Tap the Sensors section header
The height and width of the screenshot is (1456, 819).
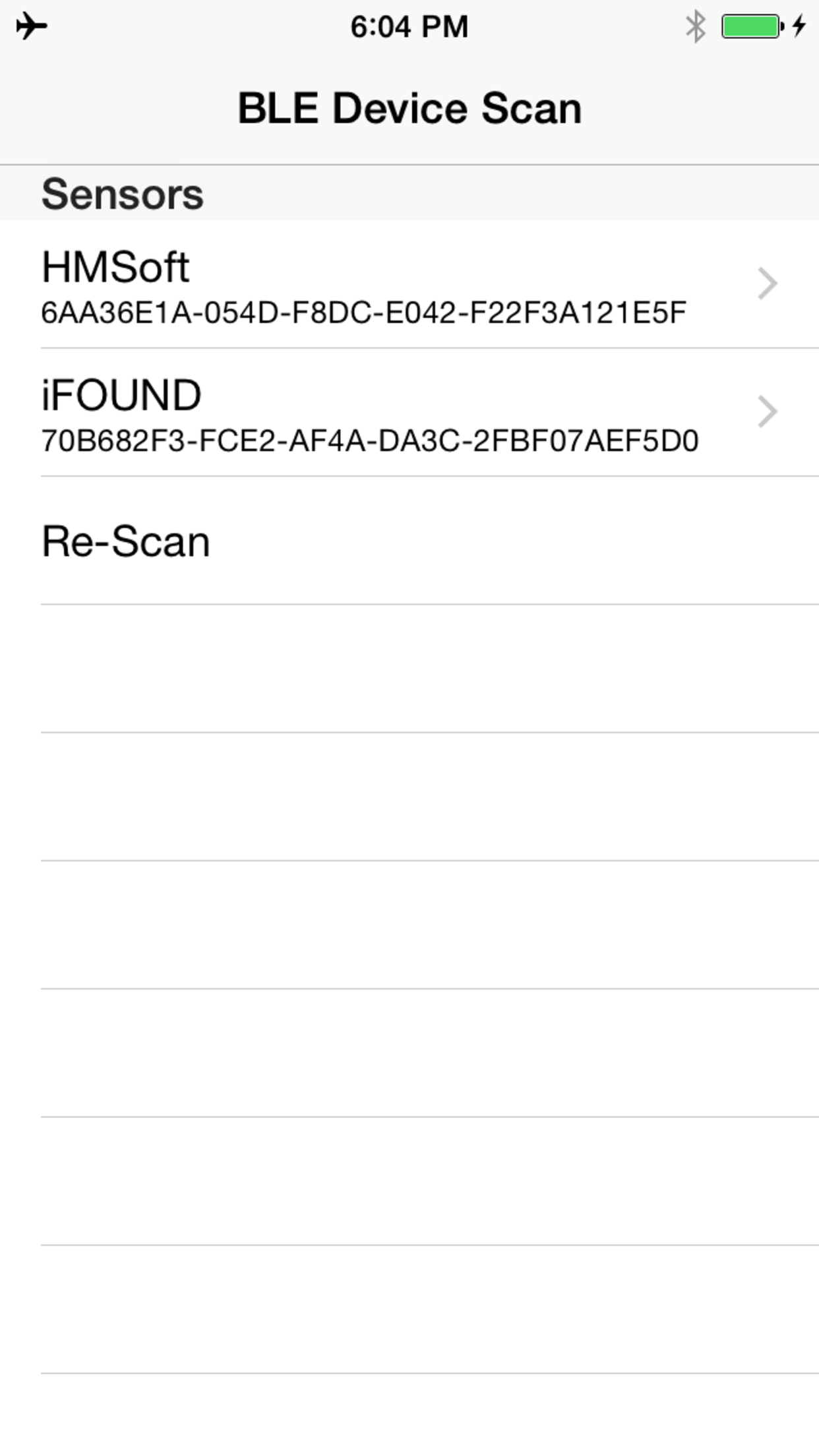tap(122, 193)
